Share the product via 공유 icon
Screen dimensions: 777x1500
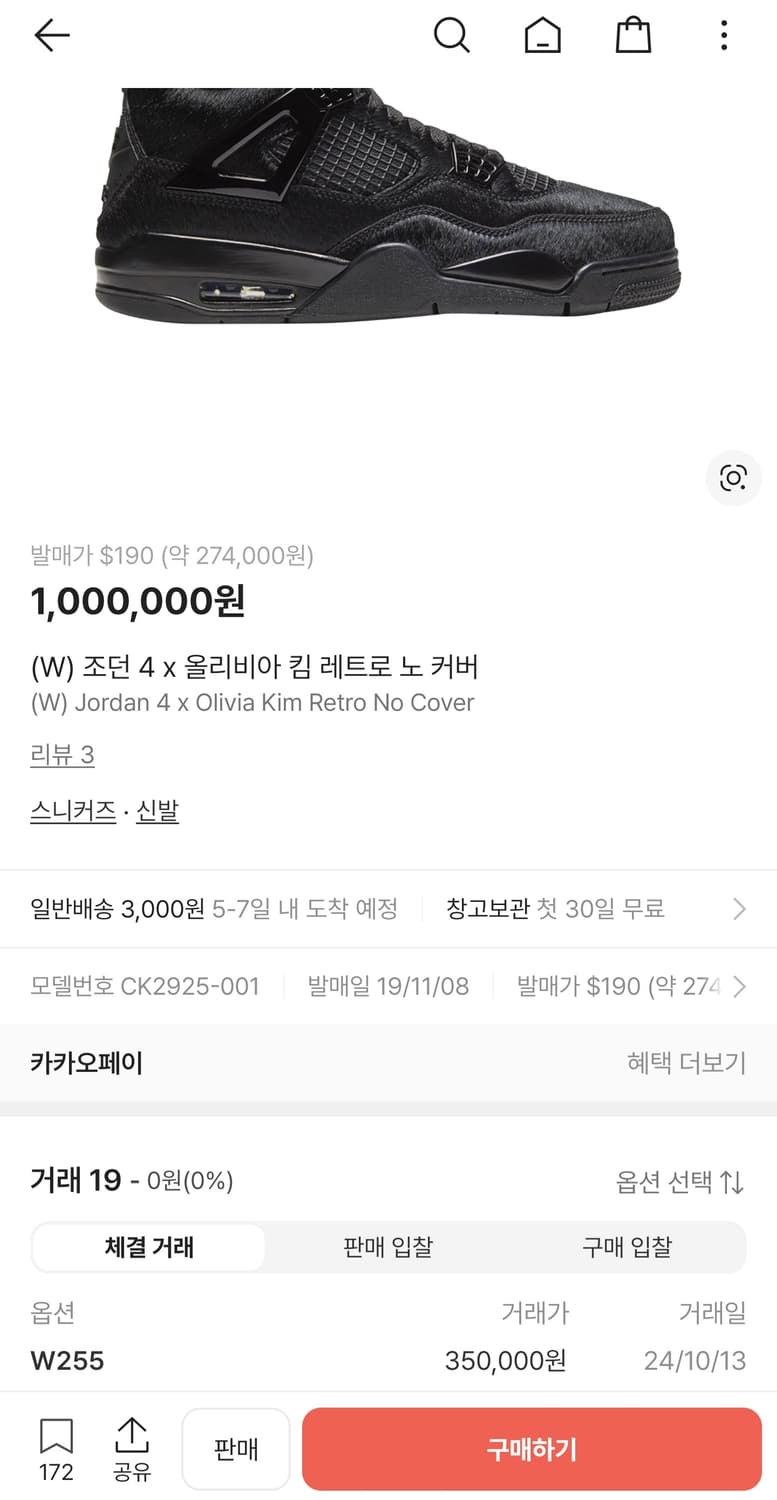point(131,1440)
